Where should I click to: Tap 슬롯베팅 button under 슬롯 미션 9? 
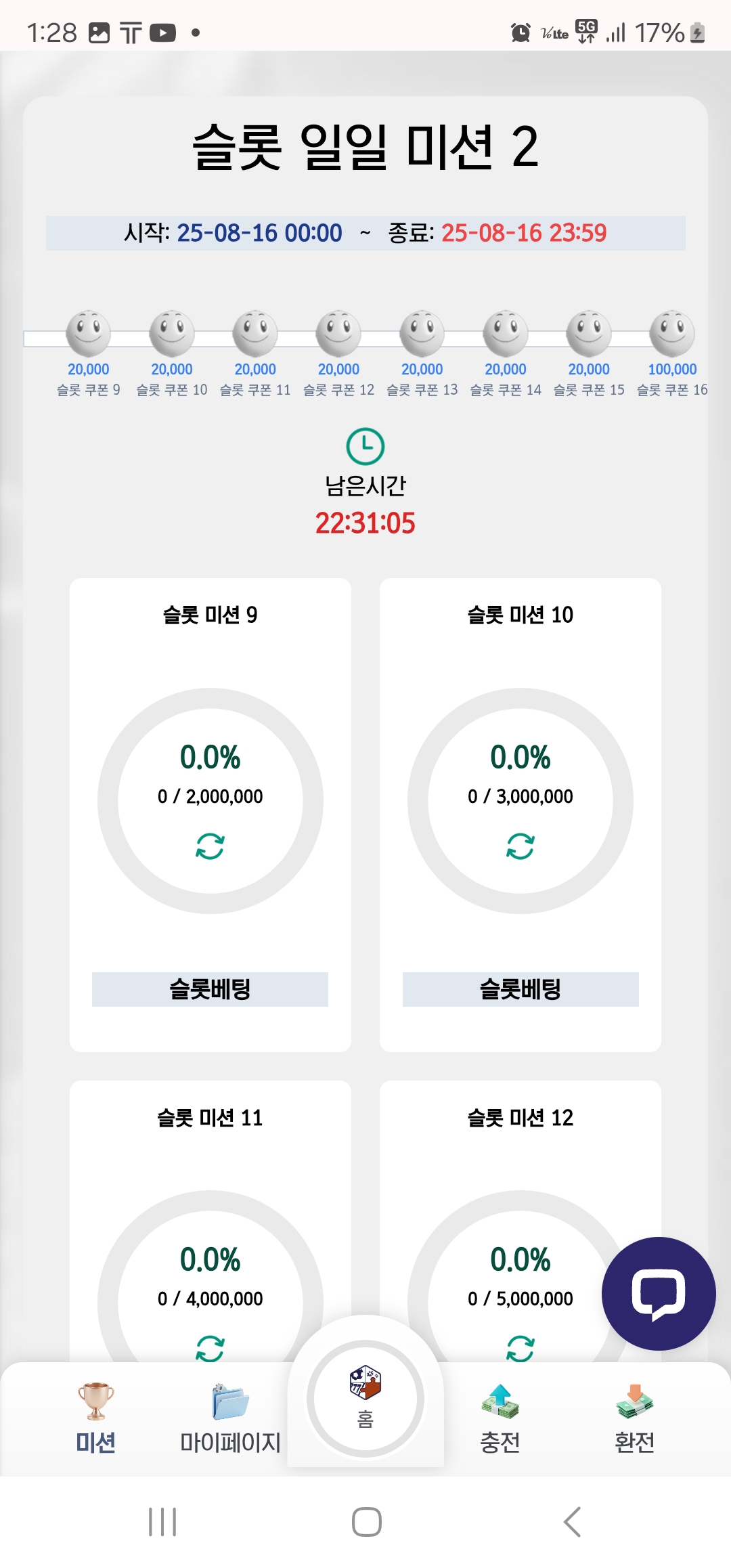[210, 989]
